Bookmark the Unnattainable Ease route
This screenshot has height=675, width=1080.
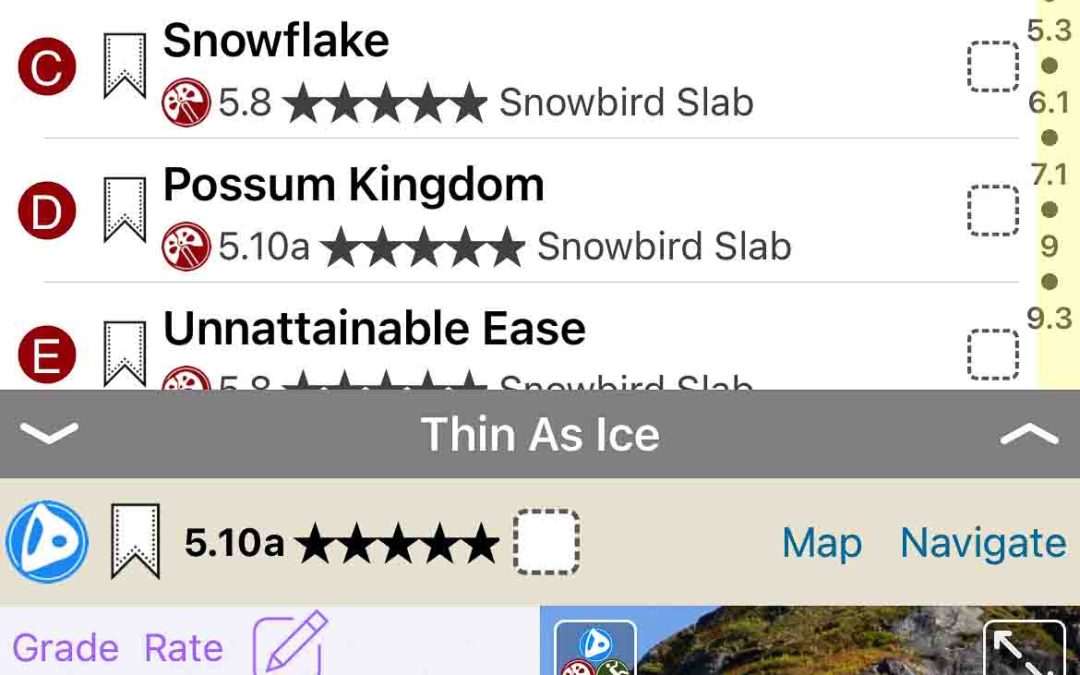point(125,352)
